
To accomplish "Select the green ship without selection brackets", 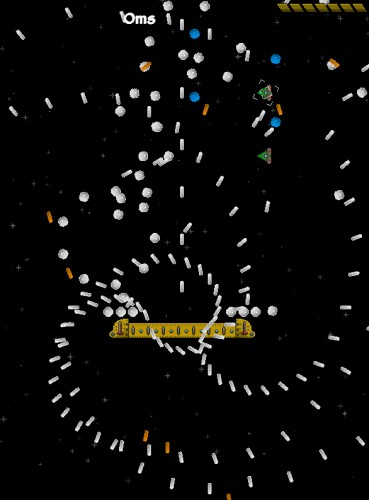I will click(265, 156).
